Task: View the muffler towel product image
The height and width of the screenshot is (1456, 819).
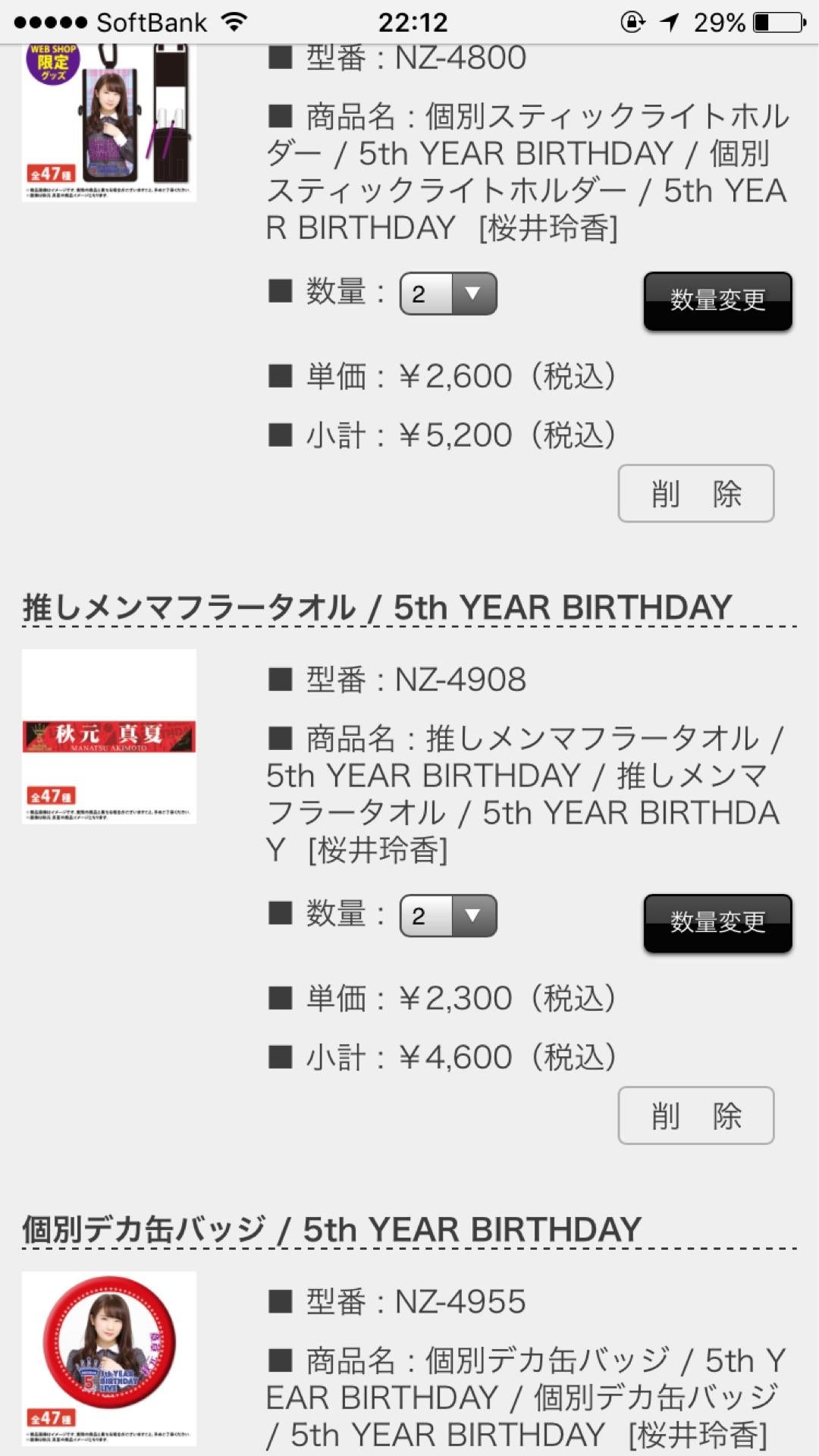Action: click(x=109, y=736)
